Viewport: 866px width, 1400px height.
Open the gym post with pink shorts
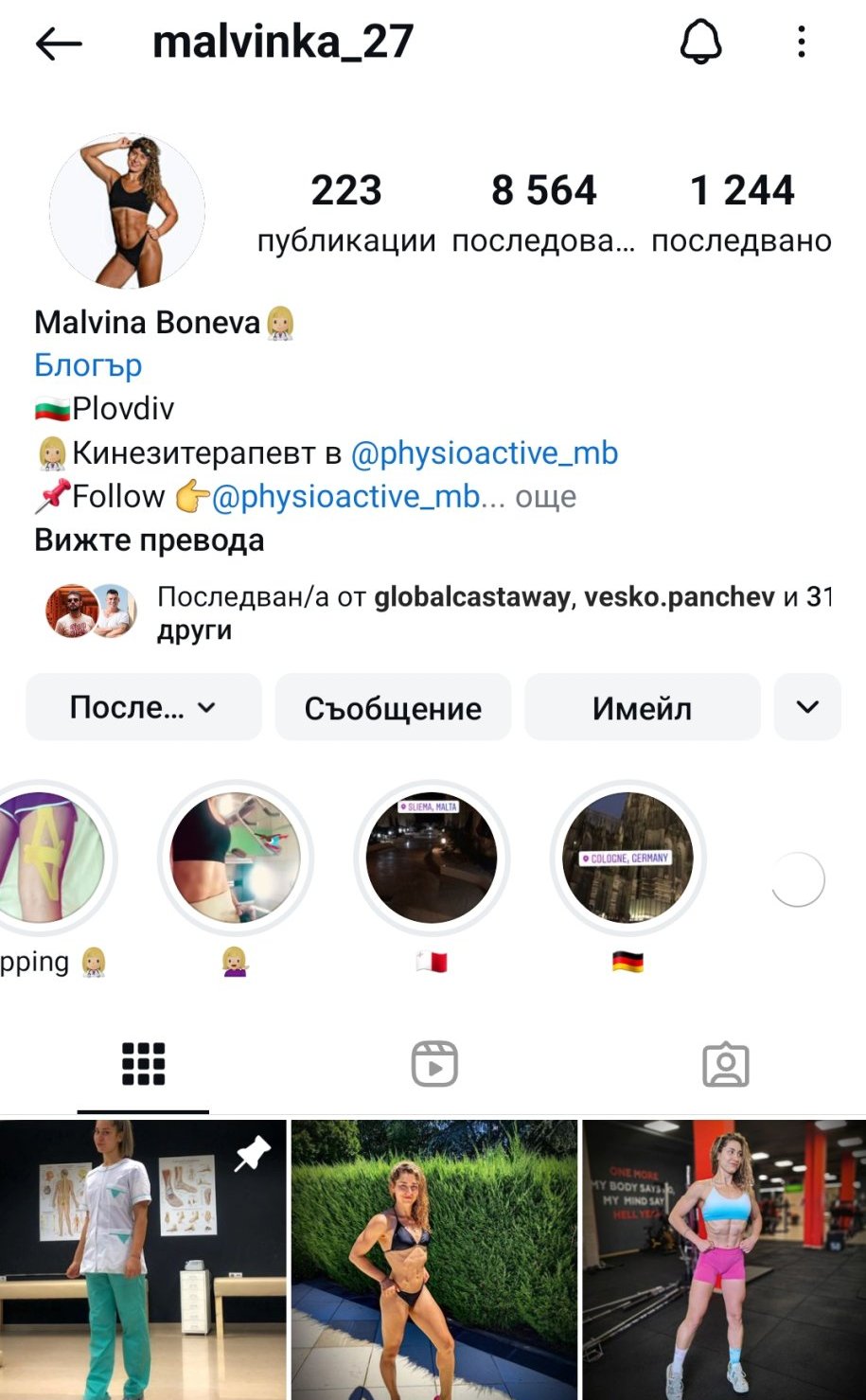pos(723,1259)
